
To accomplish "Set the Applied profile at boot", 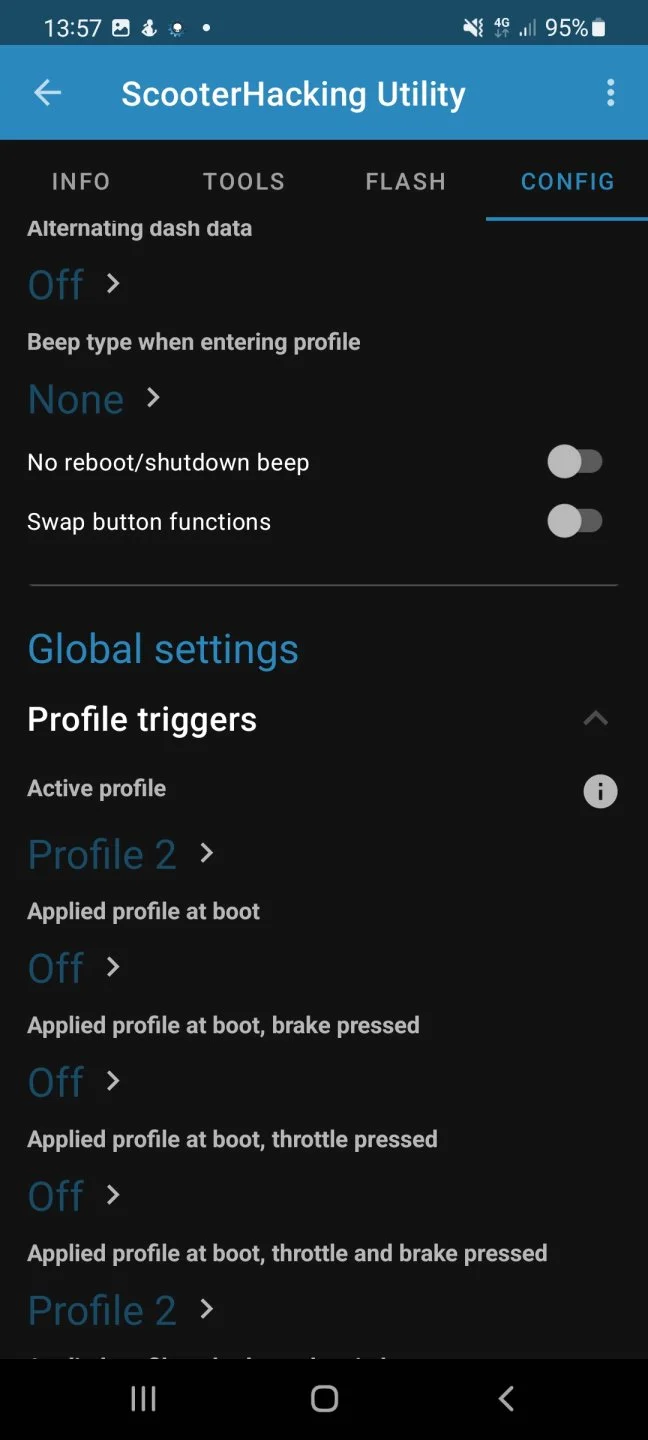I will (73, 968).
